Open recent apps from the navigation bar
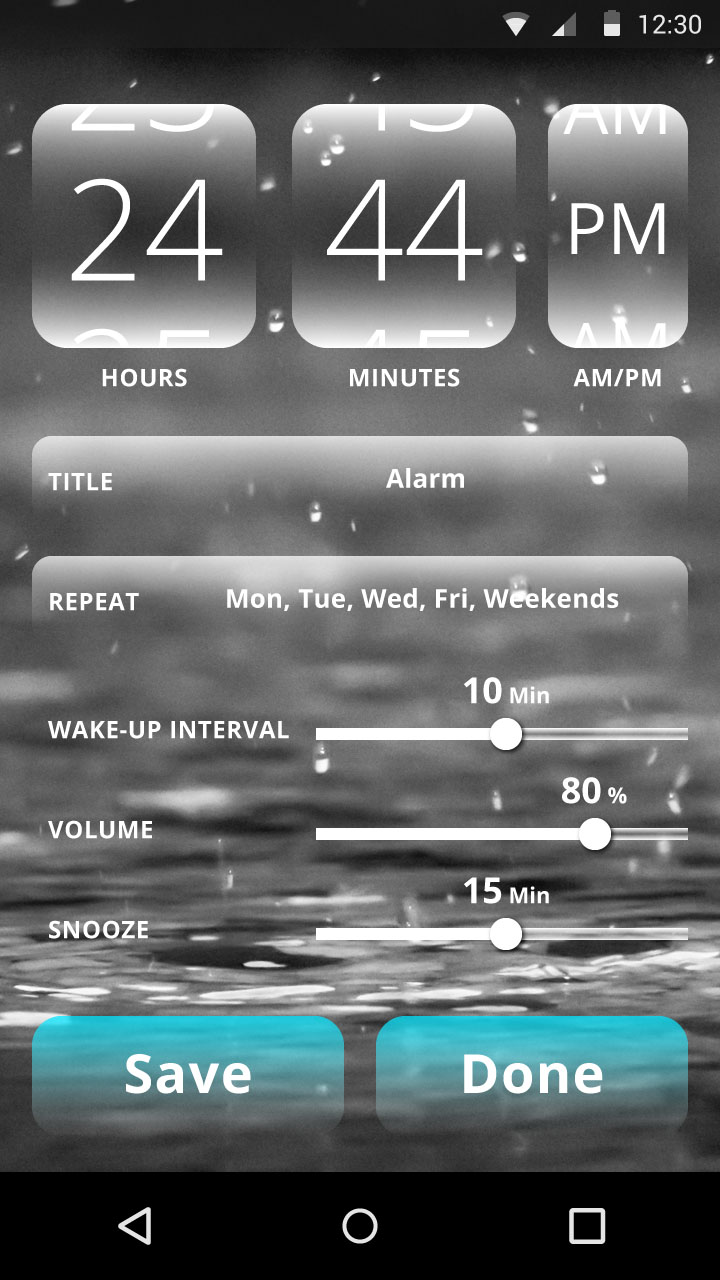 click(587, 1225)
